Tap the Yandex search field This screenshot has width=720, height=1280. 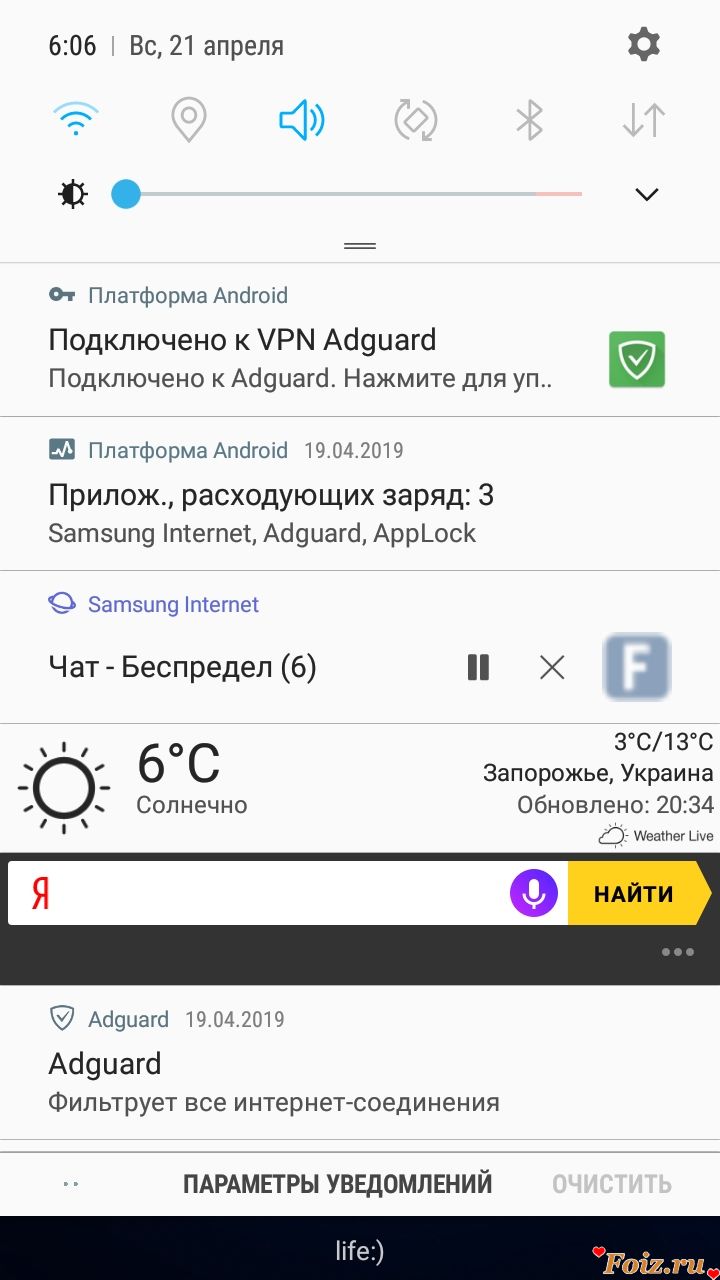tap(270, 893)
